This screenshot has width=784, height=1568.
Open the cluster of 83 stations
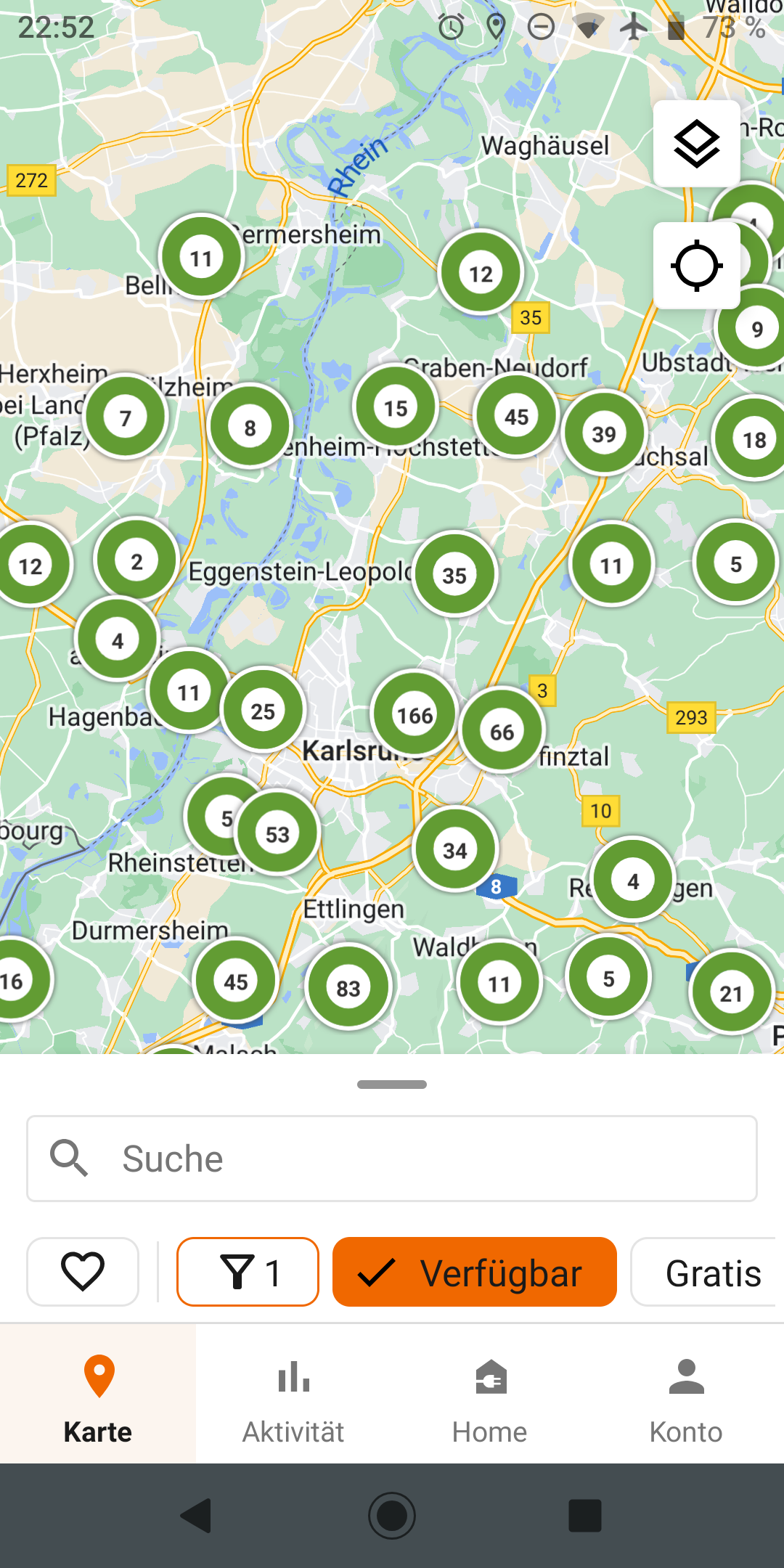point(348,987)
